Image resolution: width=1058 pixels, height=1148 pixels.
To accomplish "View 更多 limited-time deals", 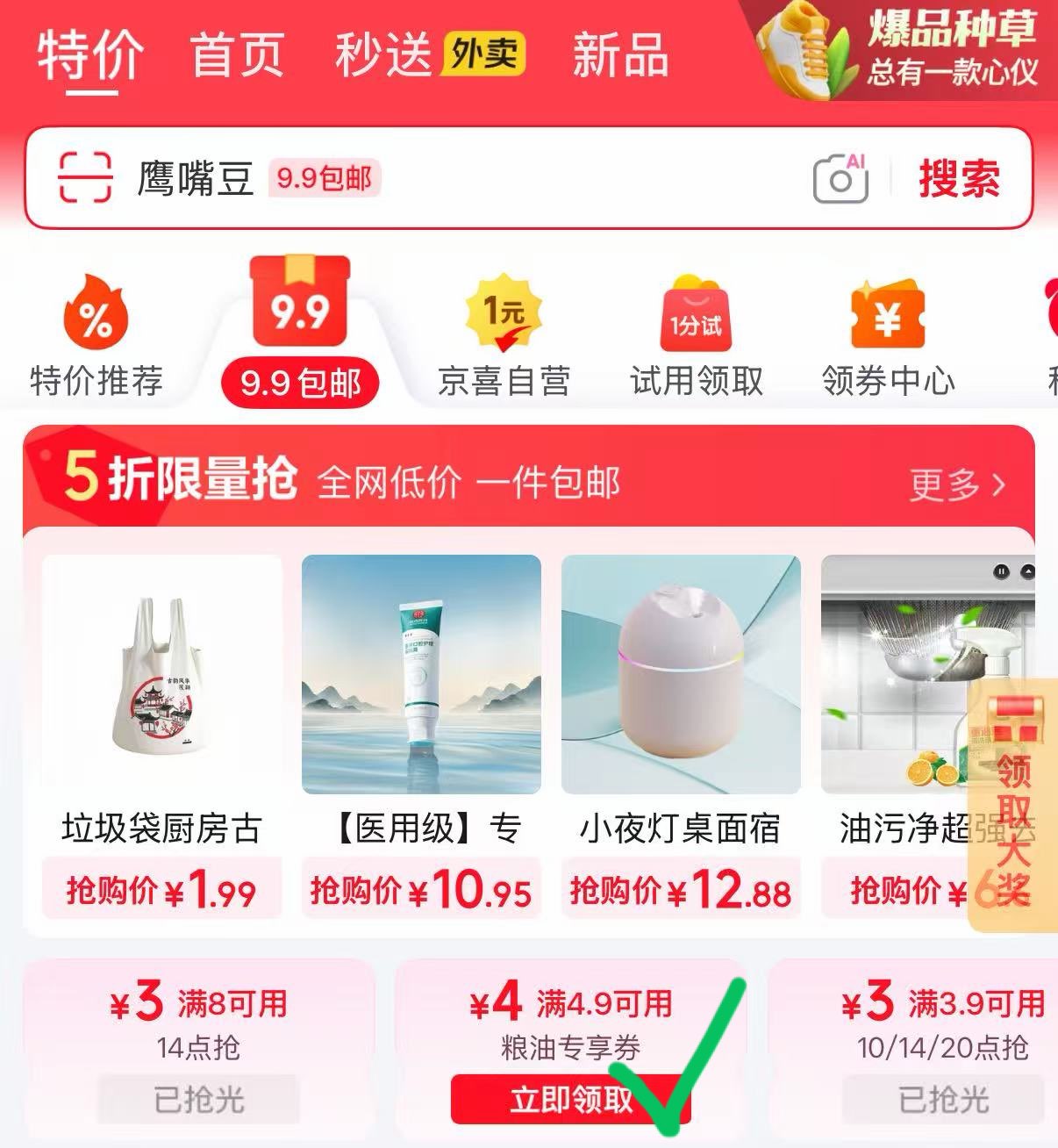I will click(956, 484).
